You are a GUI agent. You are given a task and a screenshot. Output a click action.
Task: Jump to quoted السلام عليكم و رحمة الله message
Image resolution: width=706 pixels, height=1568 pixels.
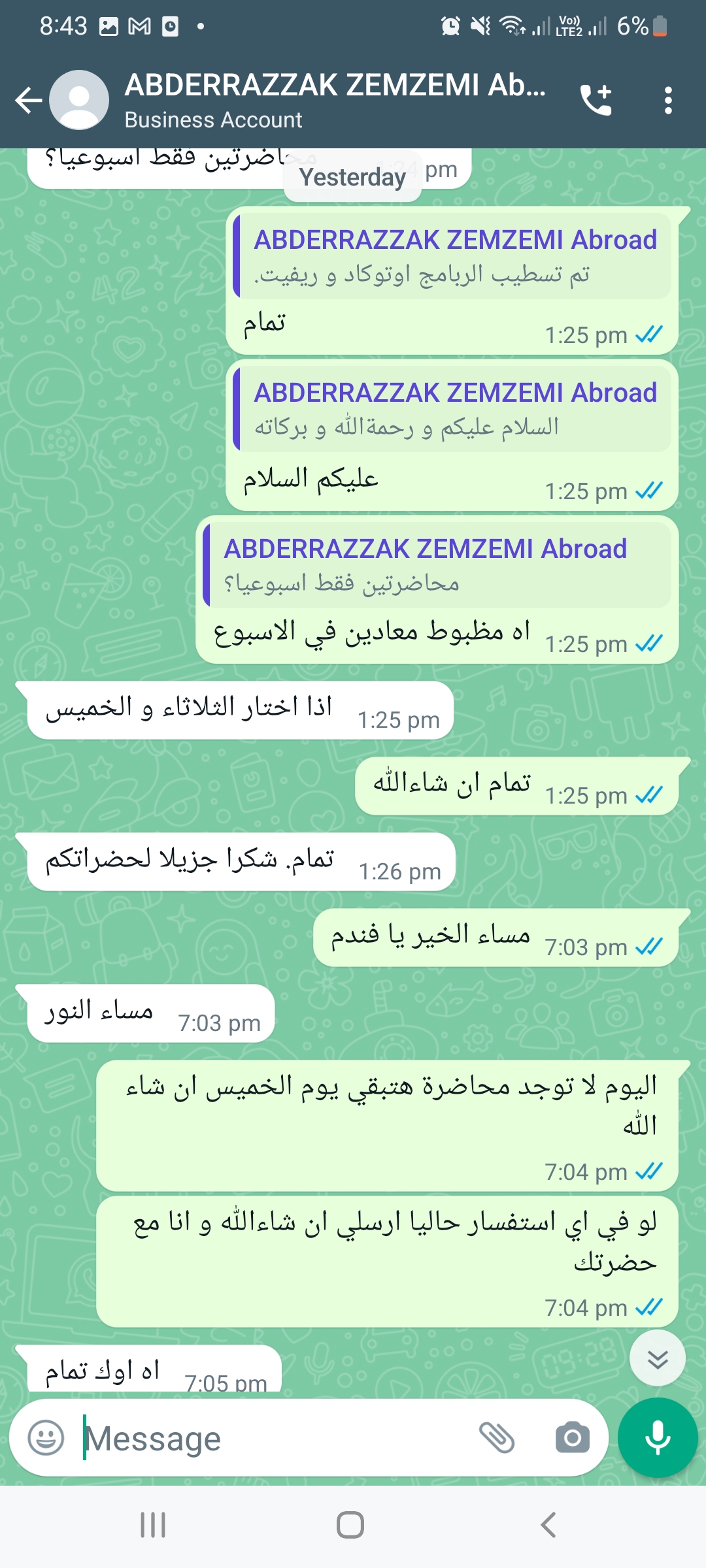pyautogui.click(x=452, y=409)
